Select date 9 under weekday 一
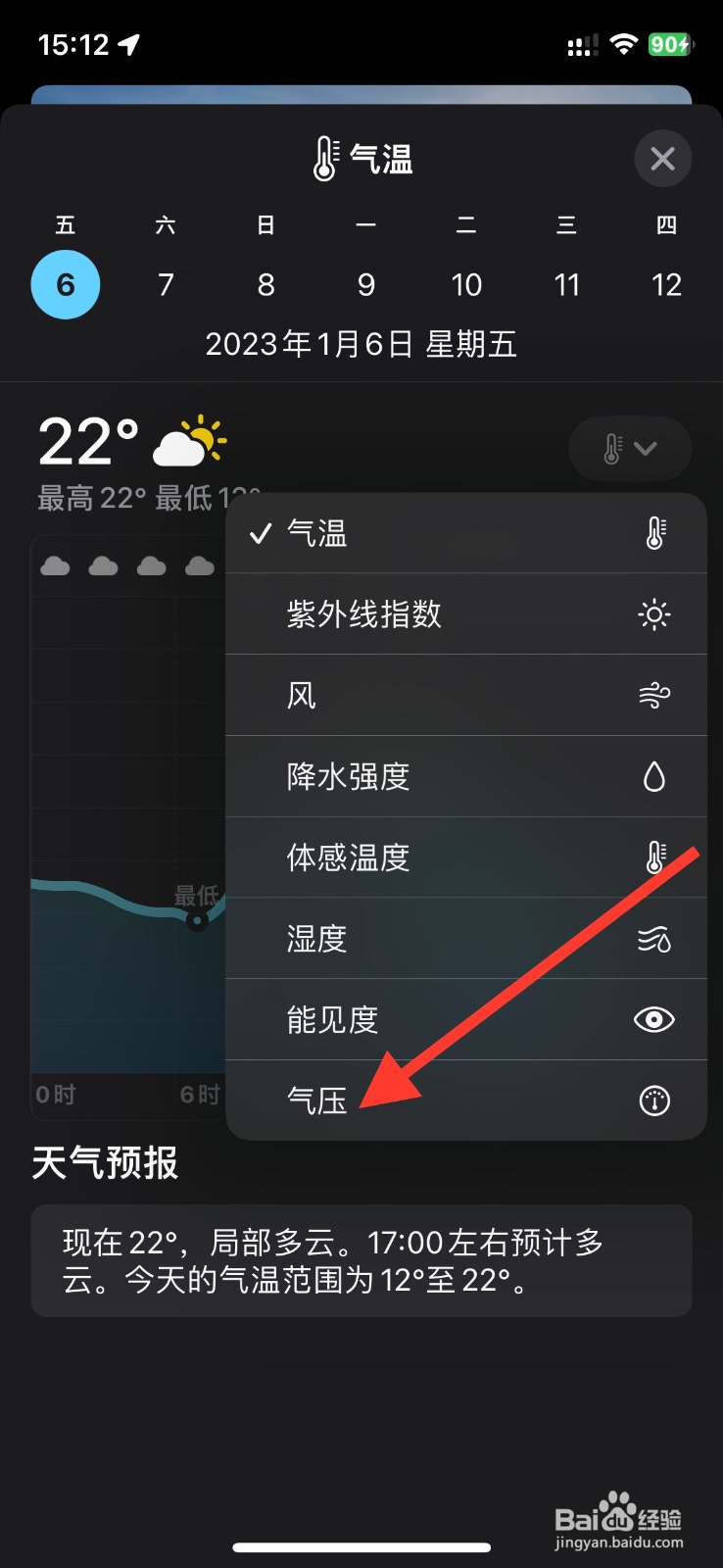The height and width of the screenshot is (1568, 723). click(x=366, y=285)
